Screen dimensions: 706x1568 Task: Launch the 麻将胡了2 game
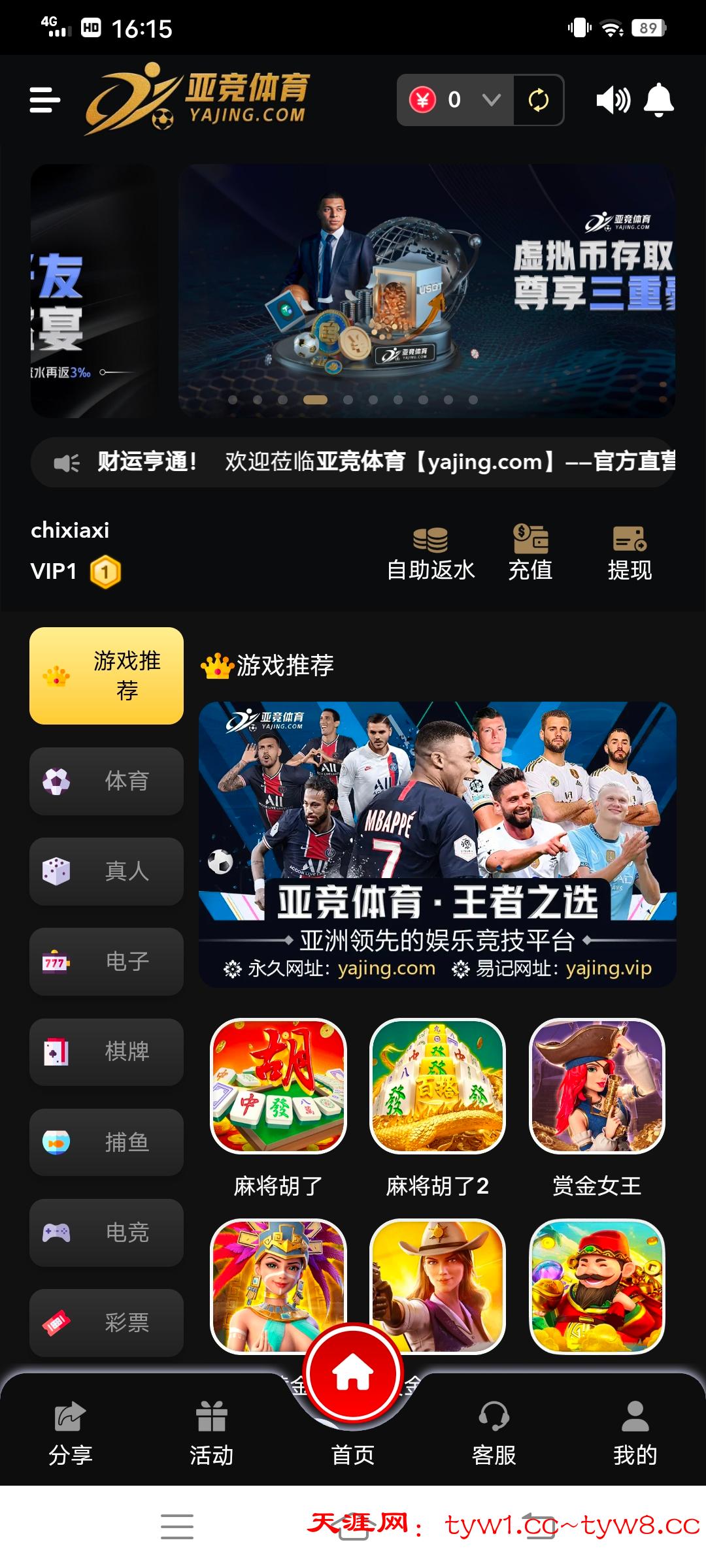[x=437, y=1086]
